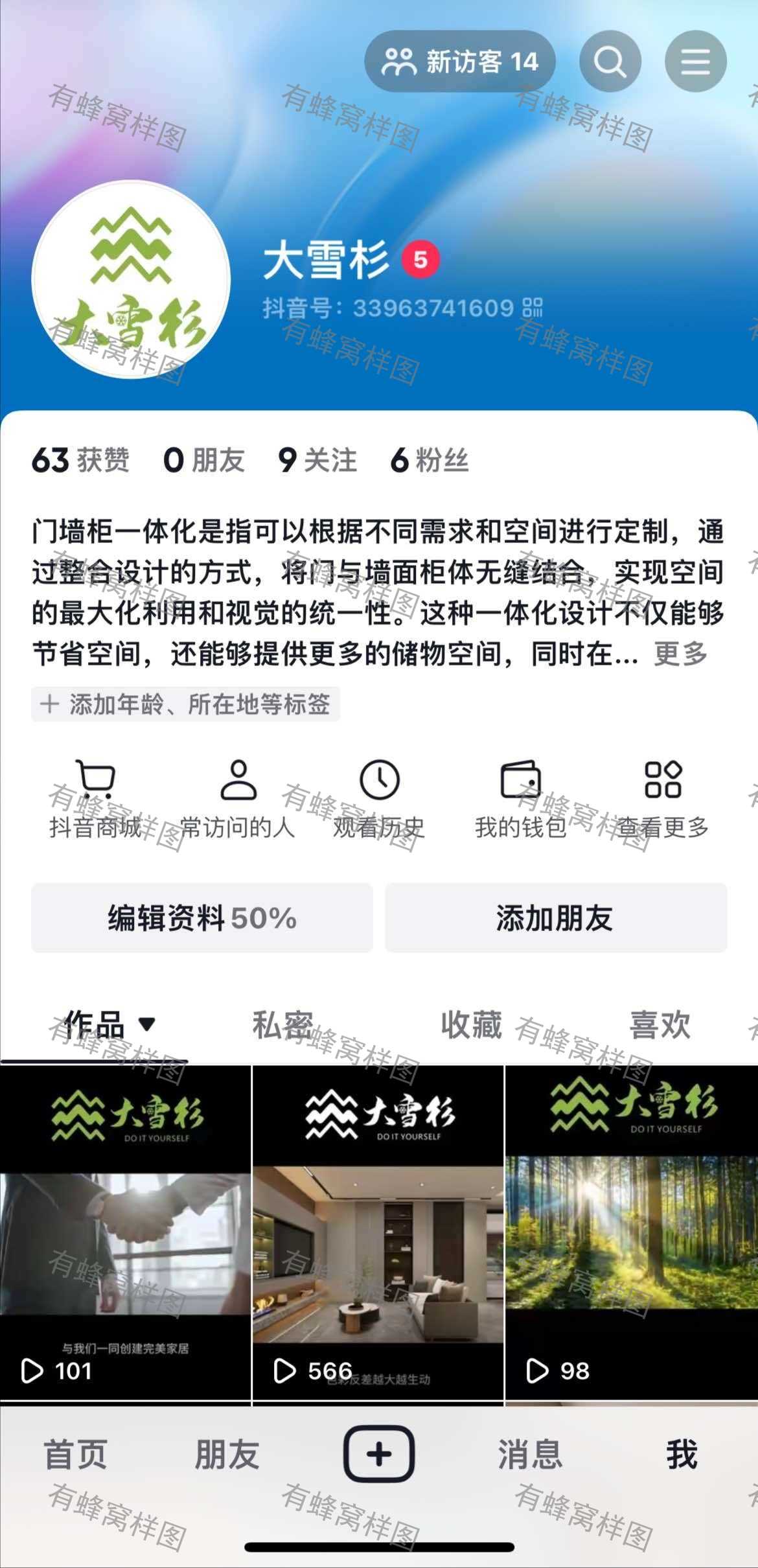
Task: Tap 编辑资料 50% button
Action: click(202, 917)
